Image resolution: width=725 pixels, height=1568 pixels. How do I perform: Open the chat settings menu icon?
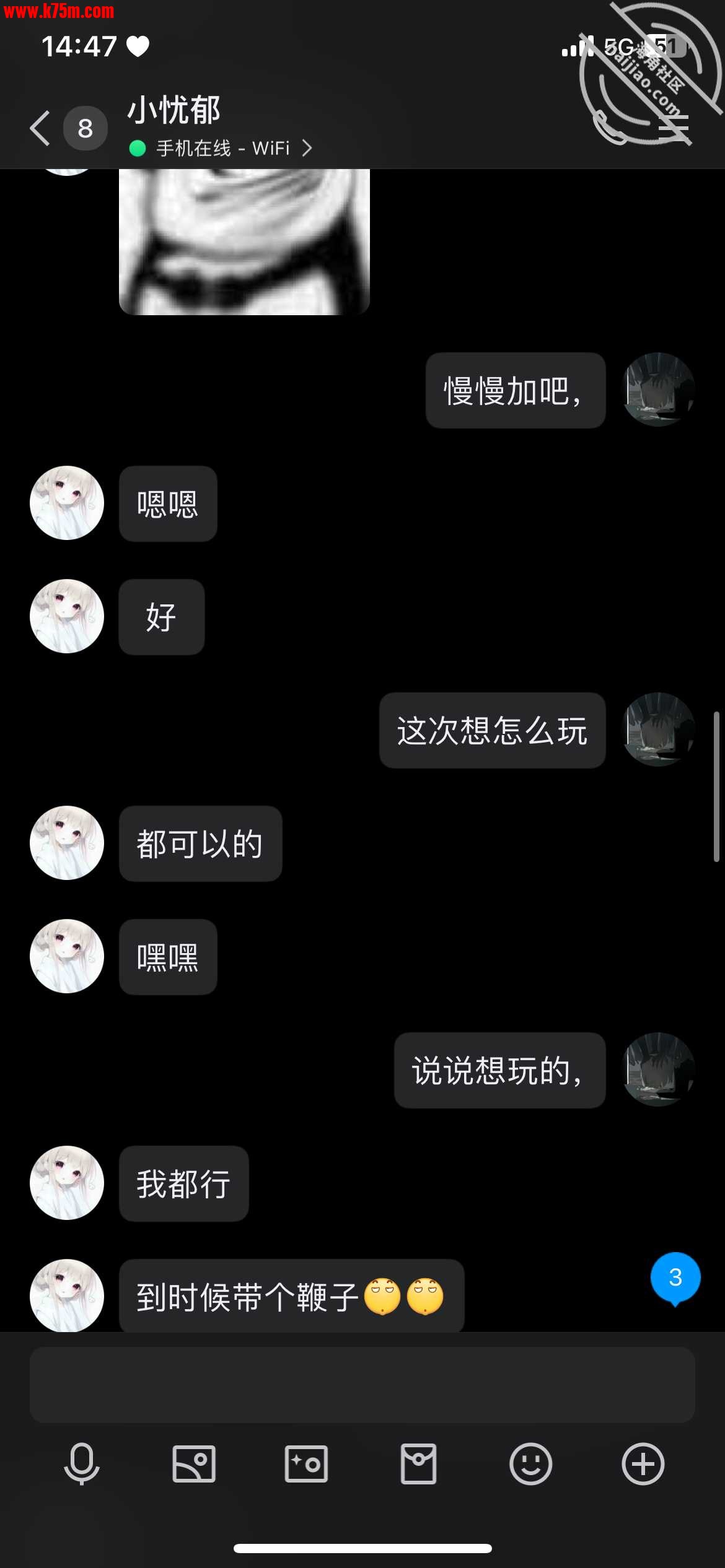[x=673, y=128]
